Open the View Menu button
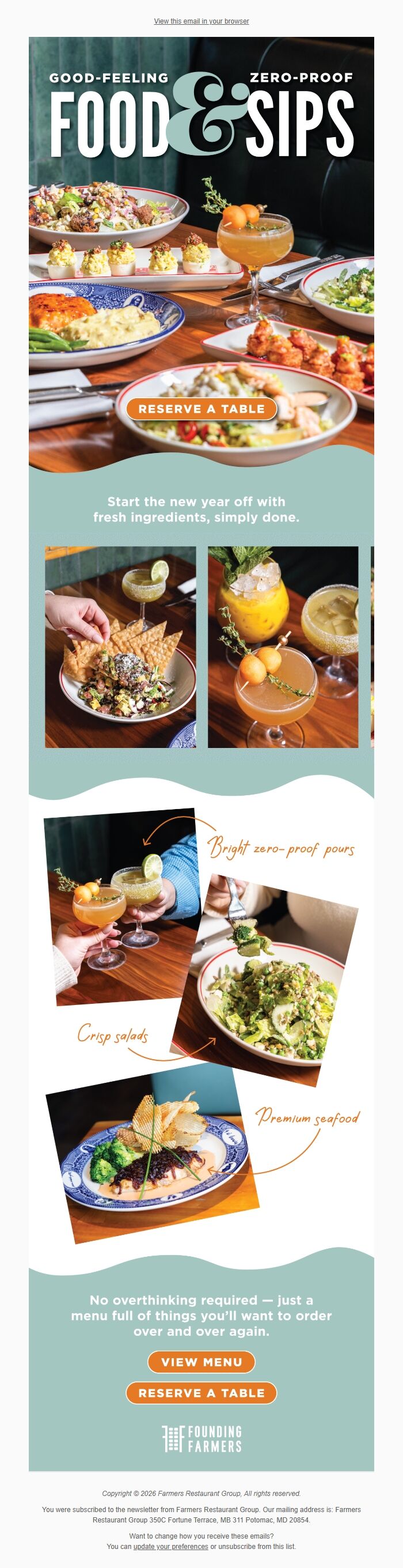Screen dimensions: 403x1568 (201, 1362)
